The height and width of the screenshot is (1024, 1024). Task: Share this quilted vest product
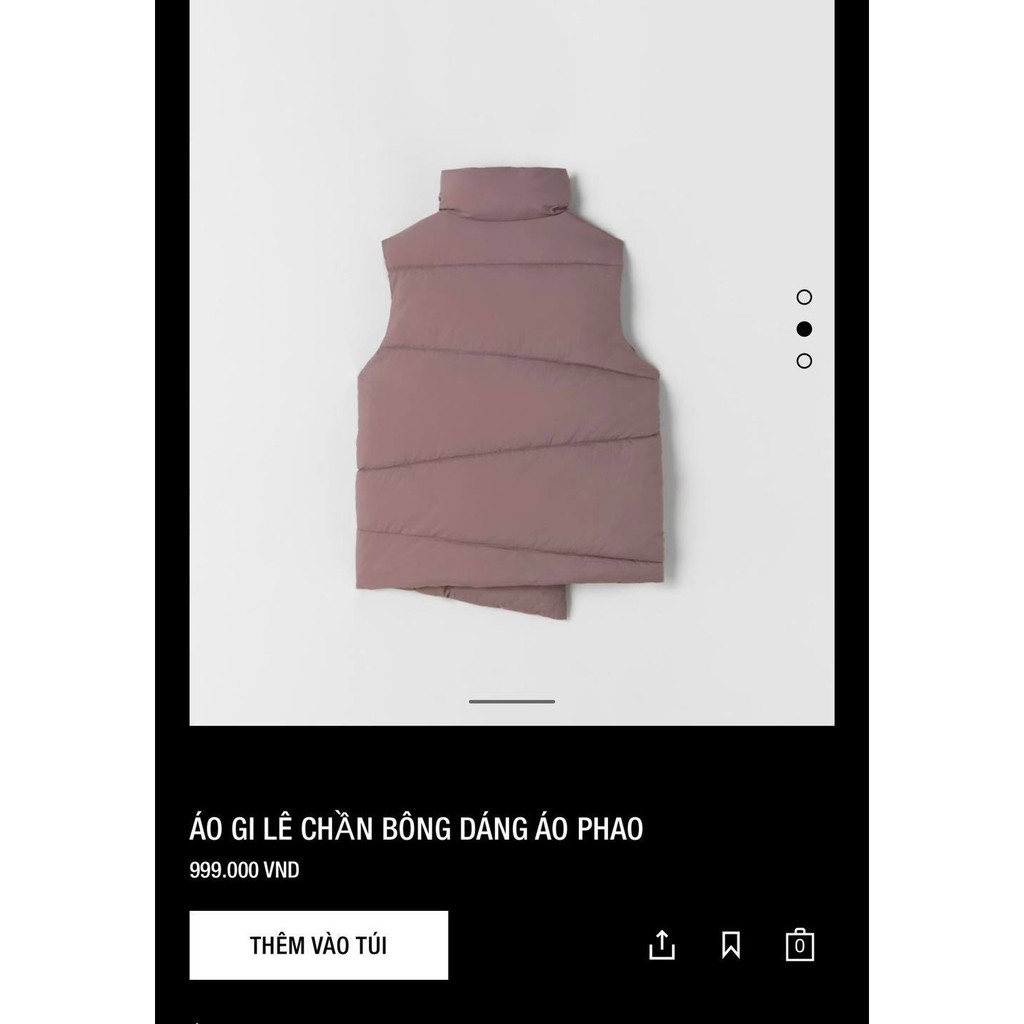click(662, 945)
